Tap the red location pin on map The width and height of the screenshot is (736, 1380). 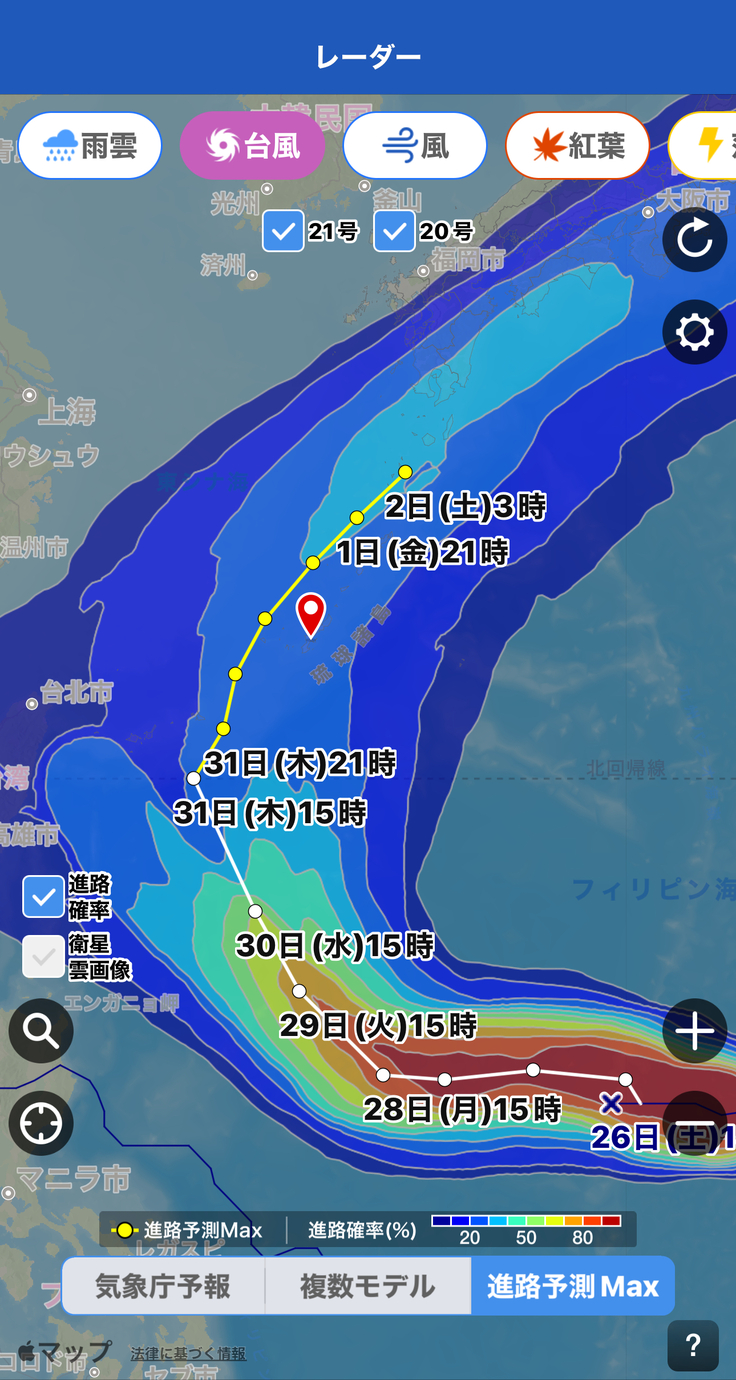tap(312, 614)
